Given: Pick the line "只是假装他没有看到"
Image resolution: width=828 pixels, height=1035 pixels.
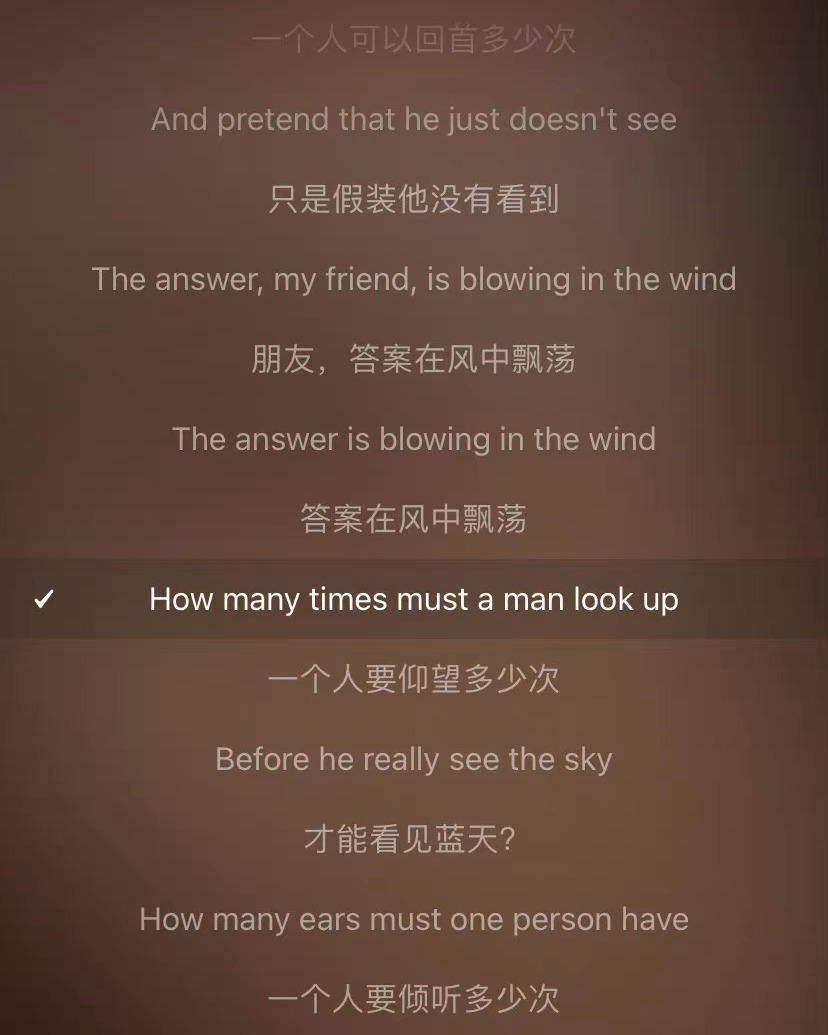Looking at the screenshot, I should [x=414, y=200].
